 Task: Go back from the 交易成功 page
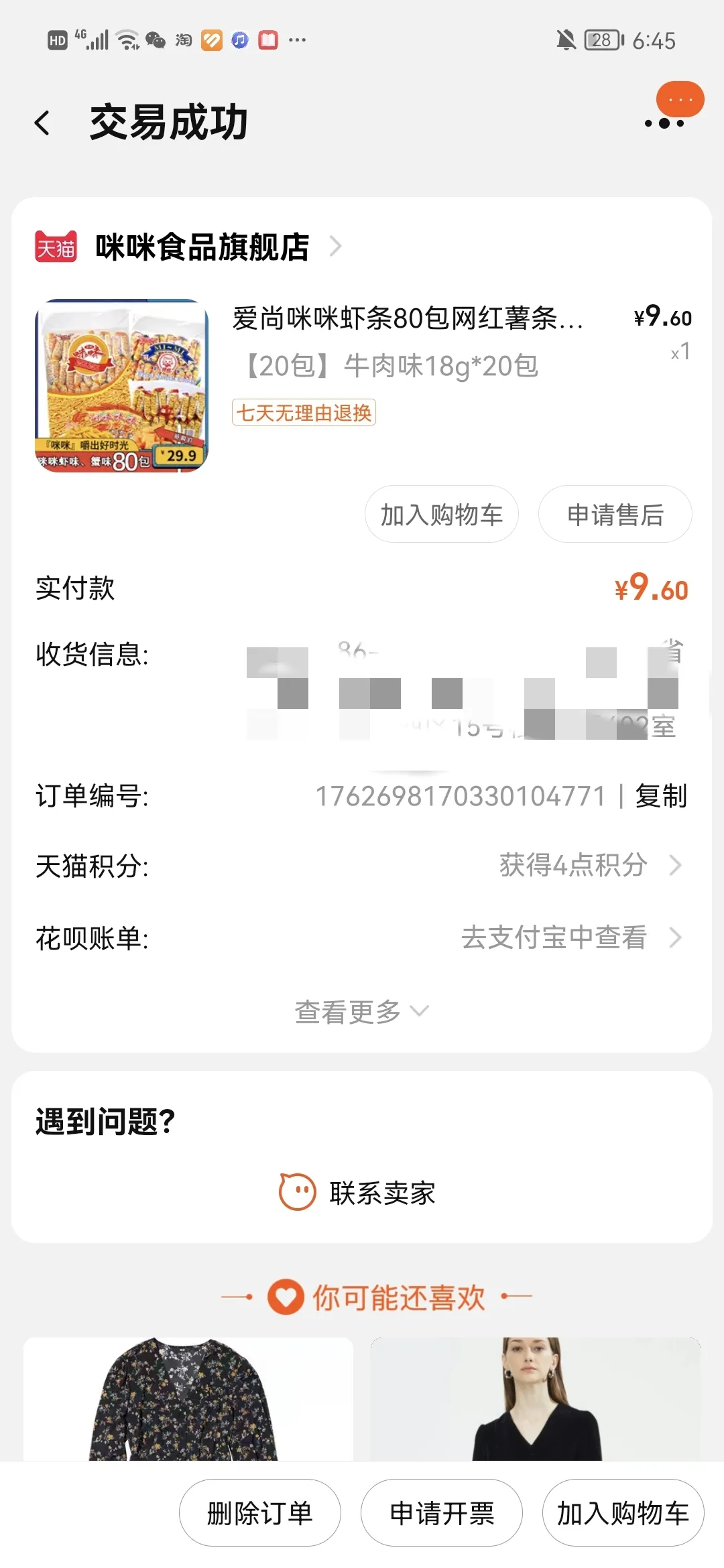[42, 123]
